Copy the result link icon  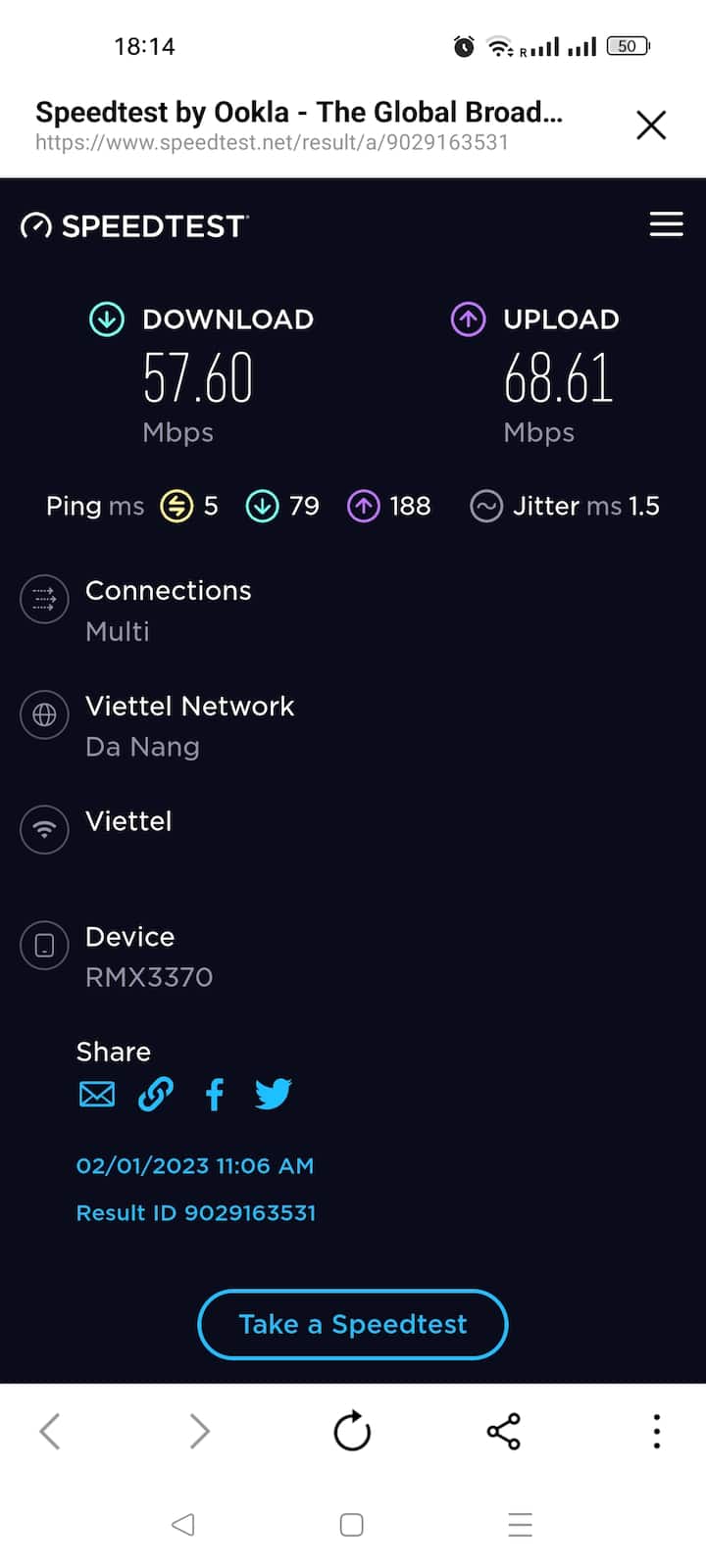click(x=156, y=1094)
